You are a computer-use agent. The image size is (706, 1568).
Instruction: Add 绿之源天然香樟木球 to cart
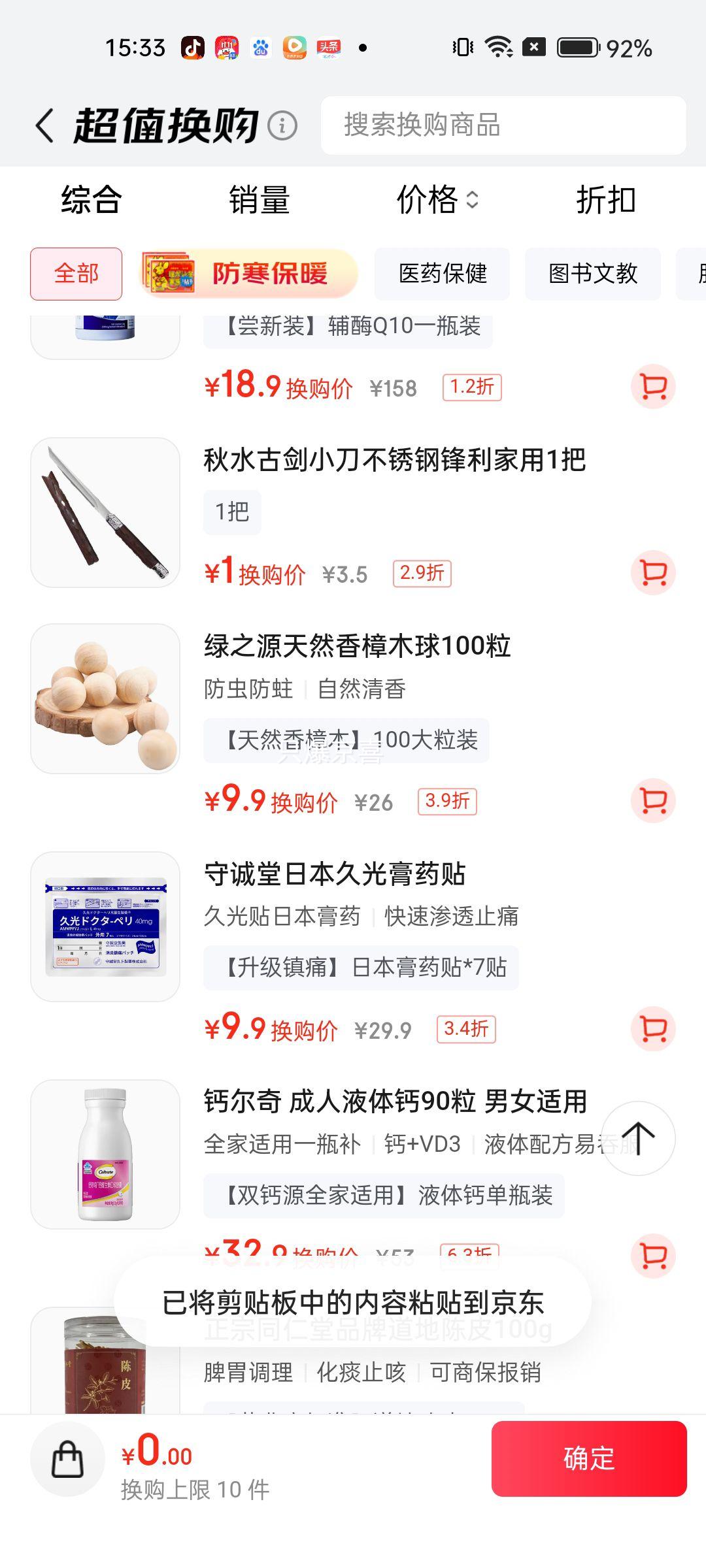click(653, 800)
